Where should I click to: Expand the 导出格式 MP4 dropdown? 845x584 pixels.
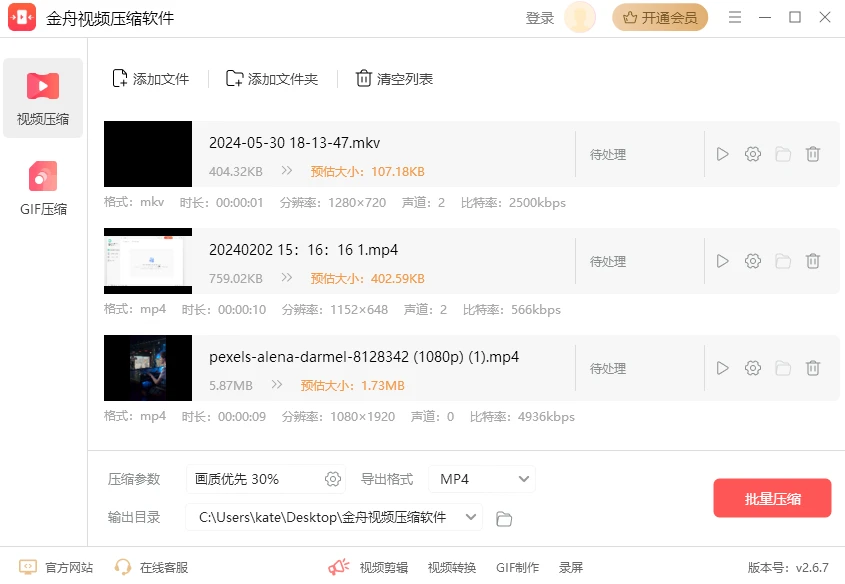[483, 479]
